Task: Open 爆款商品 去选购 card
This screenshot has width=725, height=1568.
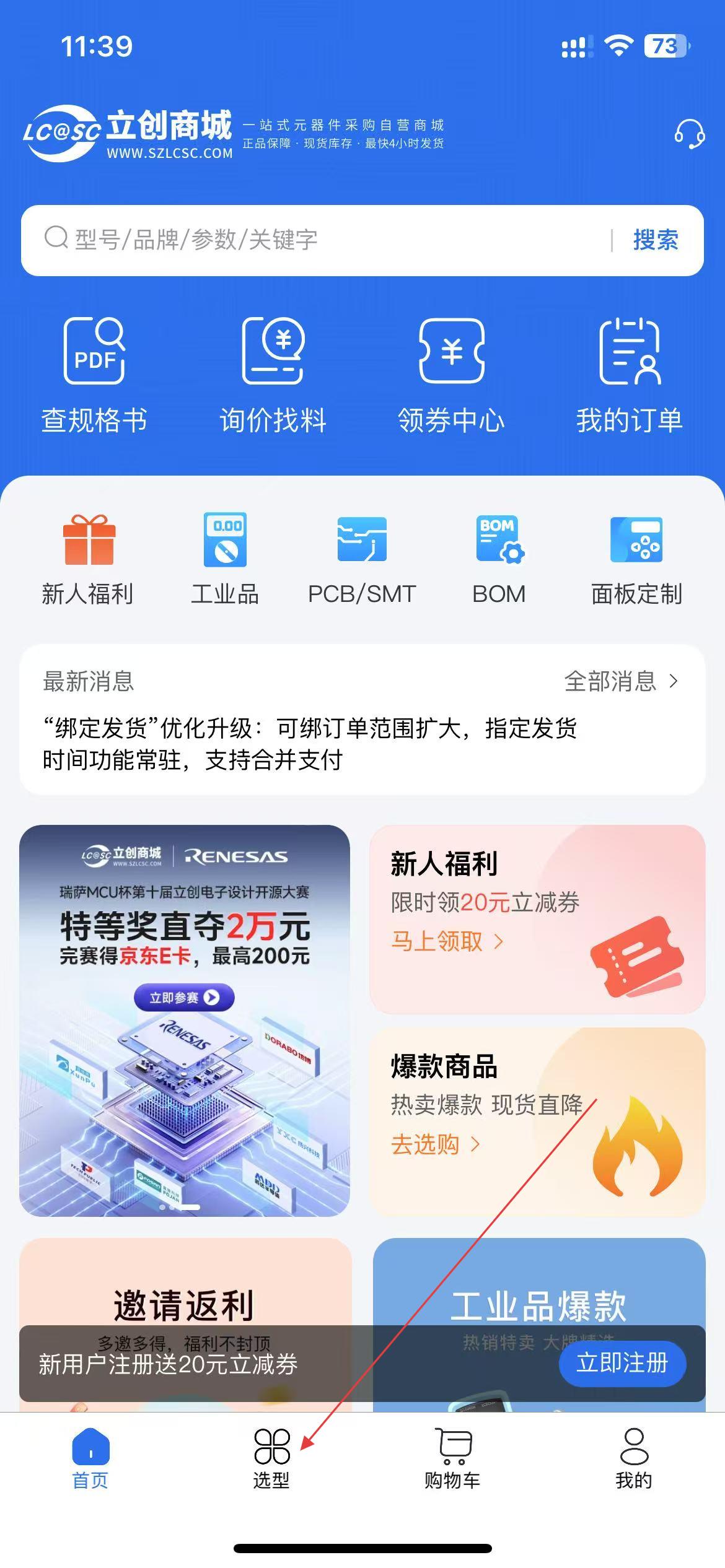Action: point(435,1144)
